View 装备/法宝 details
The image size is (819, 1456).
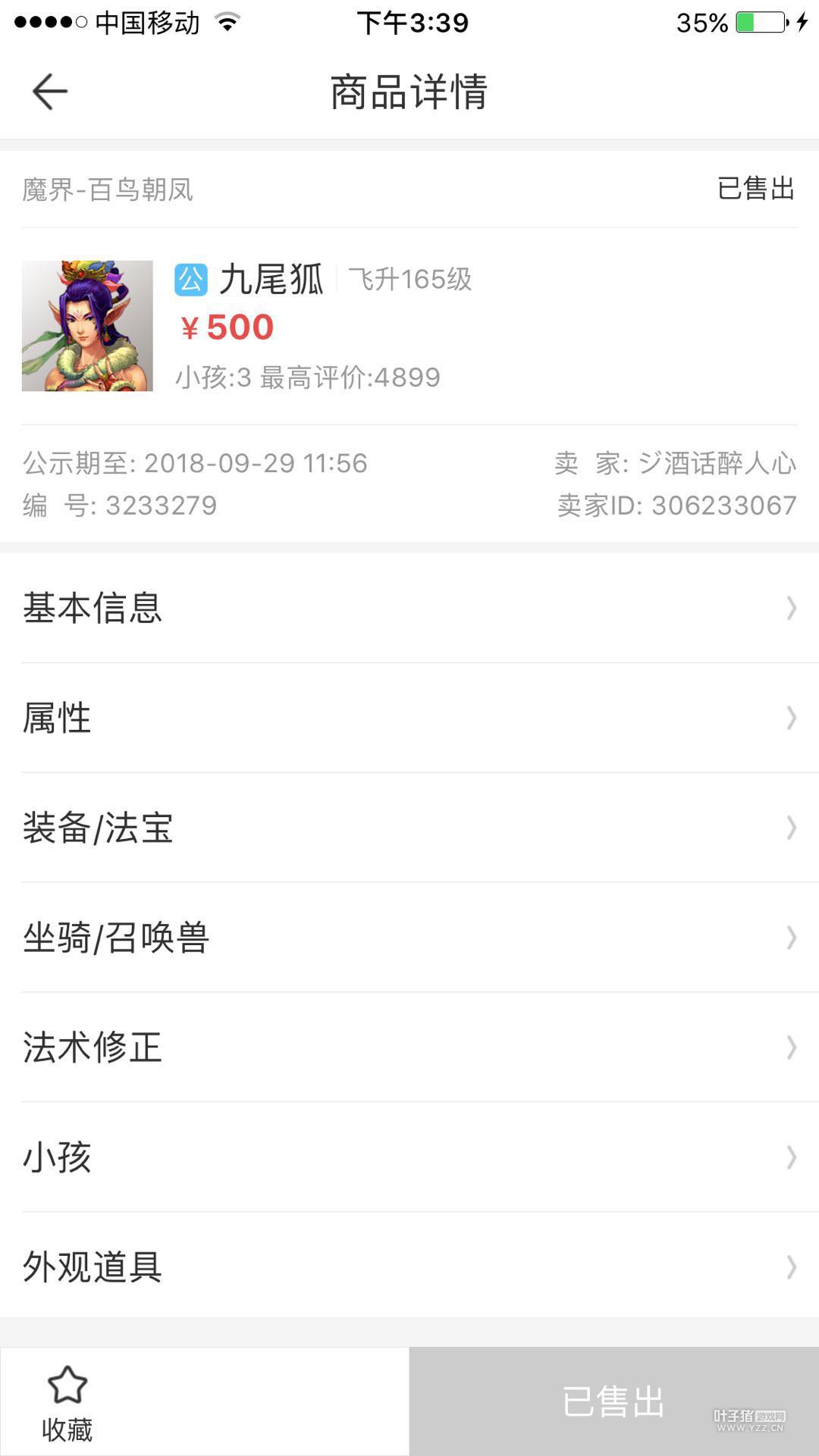409,828
